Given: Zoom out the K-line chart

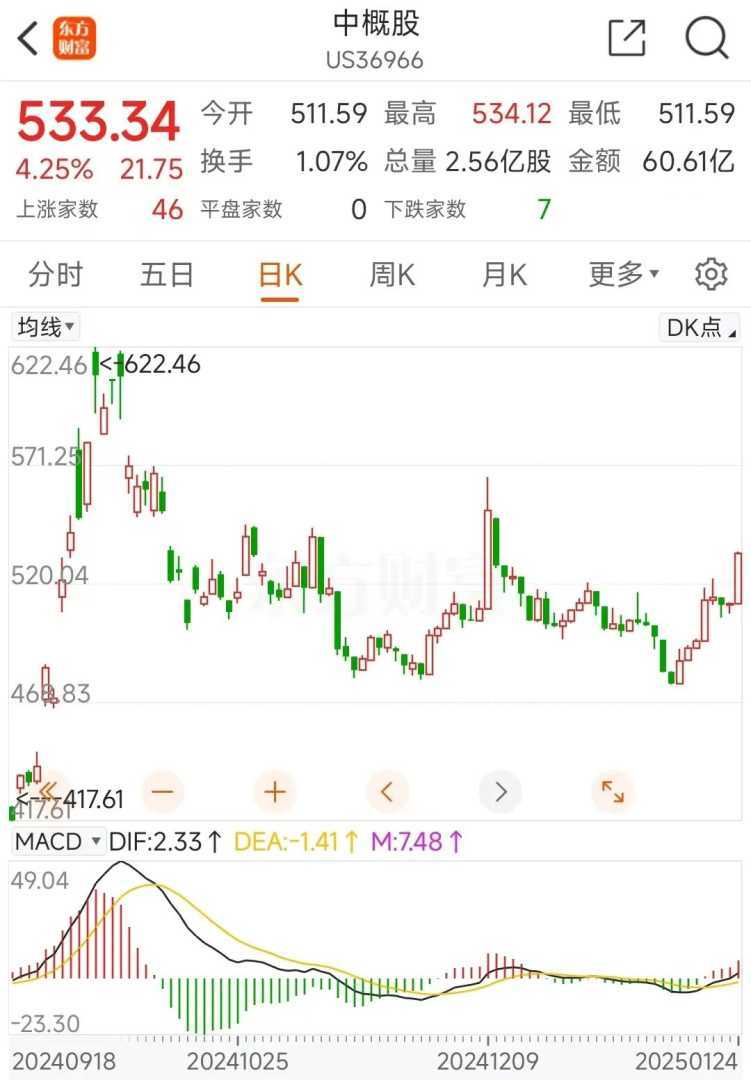Looking at the screenshot, I should tap(163, 793).
